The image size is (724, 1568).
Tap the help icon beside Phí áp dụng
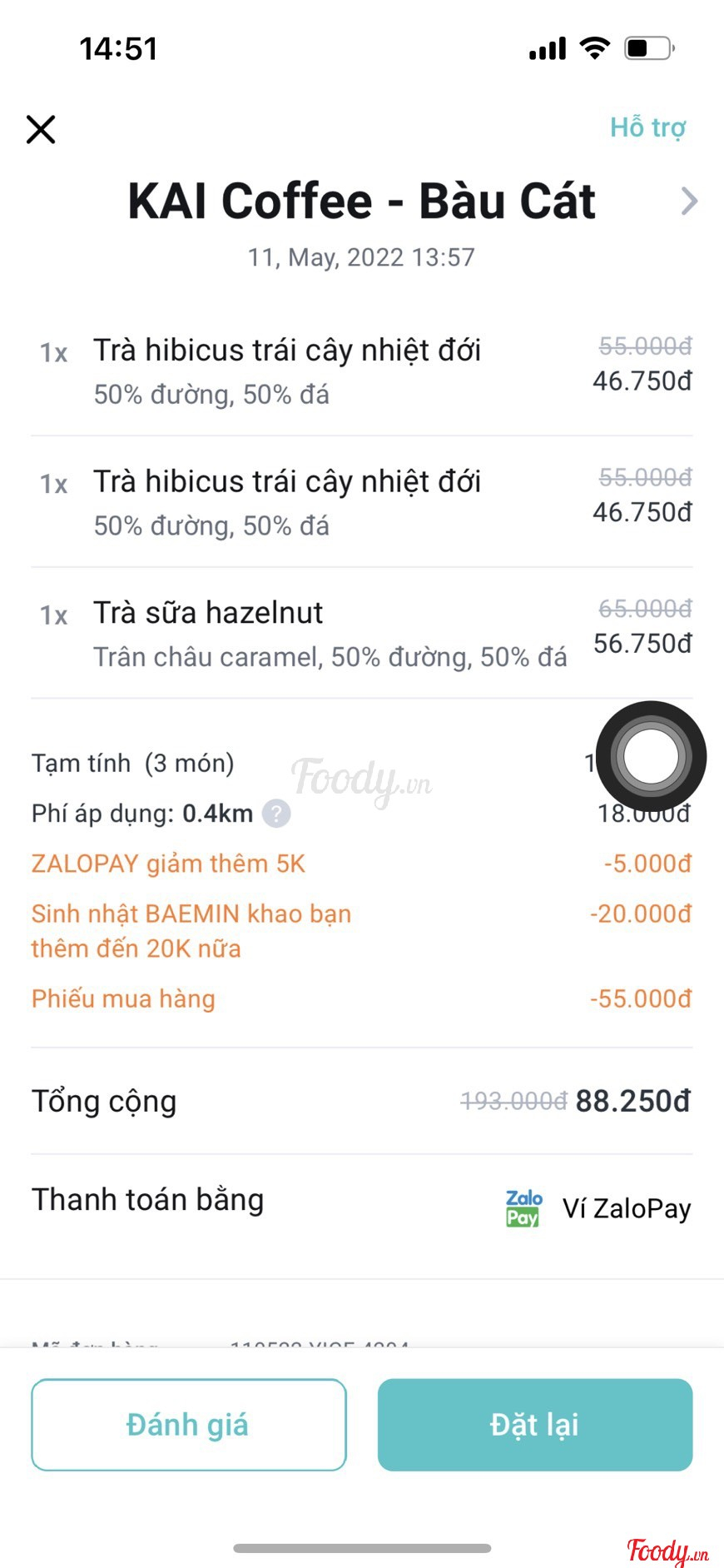point(276,814)
